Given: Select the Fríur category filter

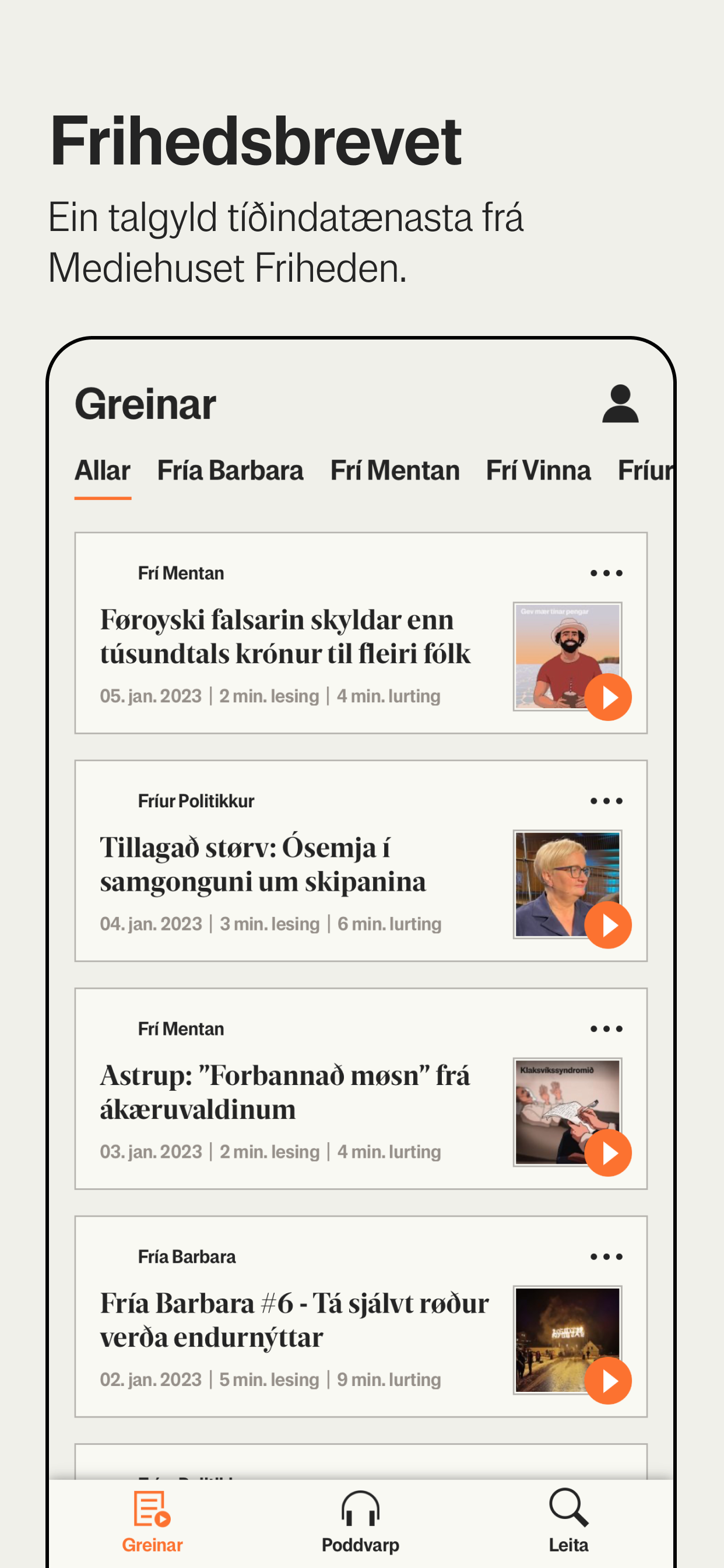Looking at the screenshot, I should pyautogui.click(x=646, y=470).
